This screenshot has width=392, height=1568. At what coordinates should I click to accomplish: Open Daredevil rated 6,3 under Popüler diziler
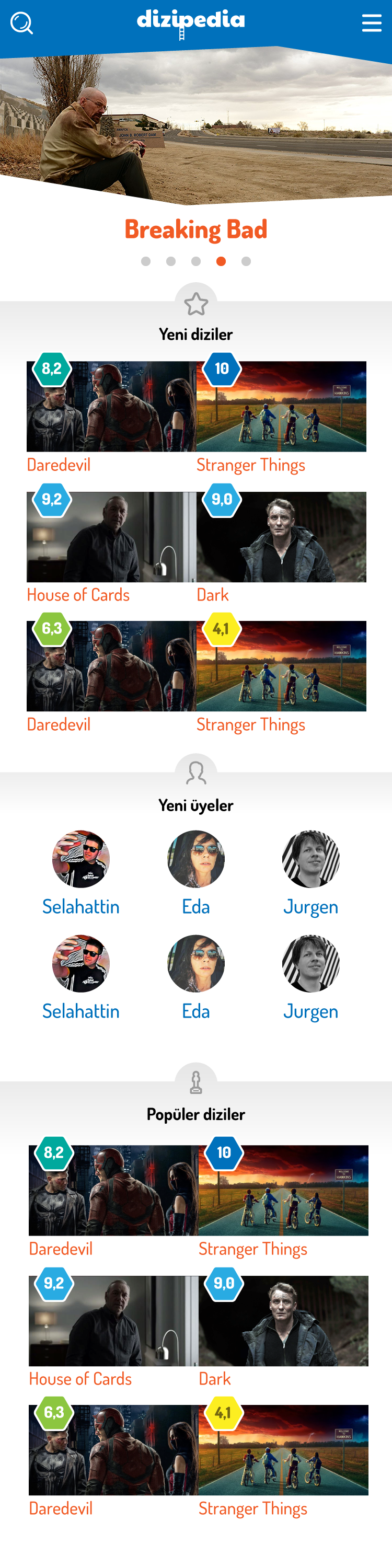point(113,1450)
